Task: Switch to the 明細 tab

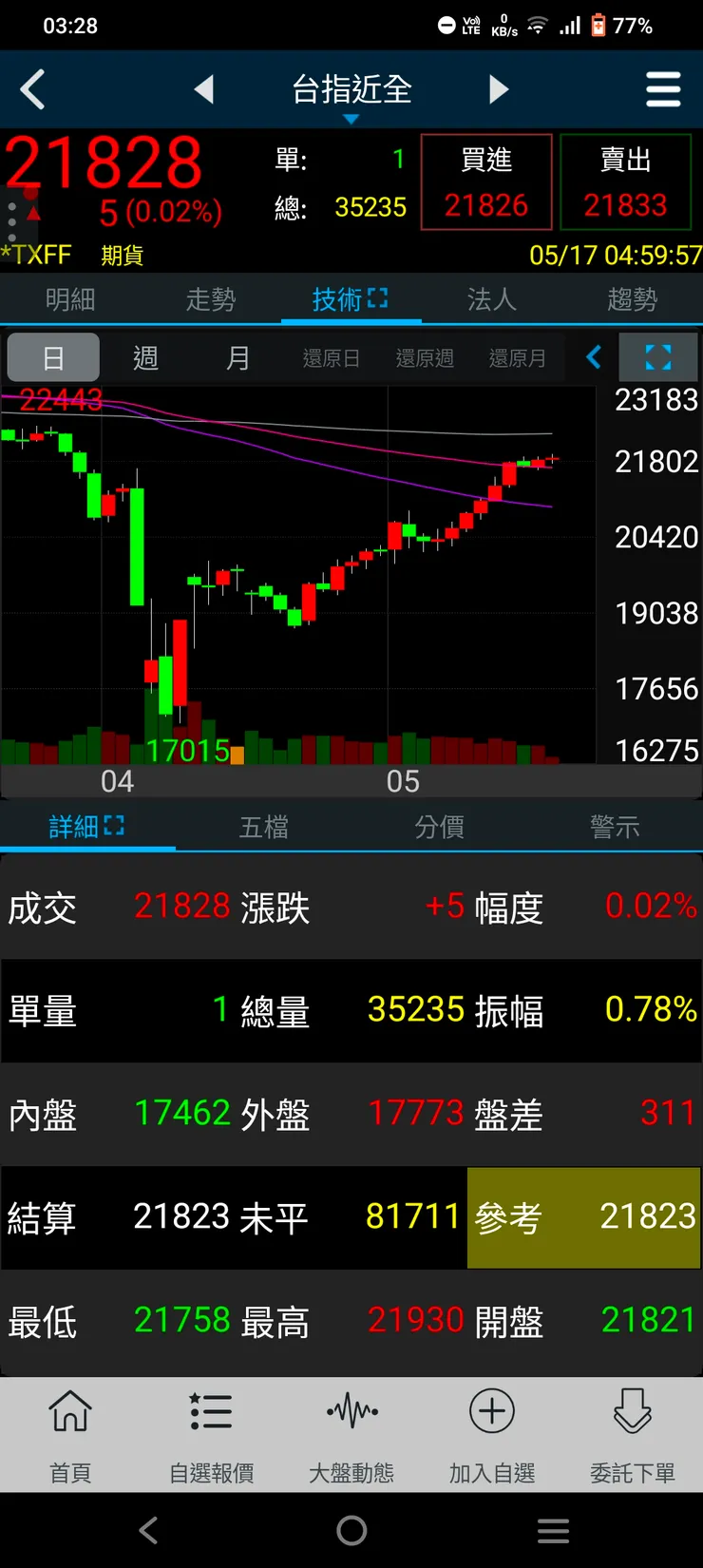Action: coord(70,300)
